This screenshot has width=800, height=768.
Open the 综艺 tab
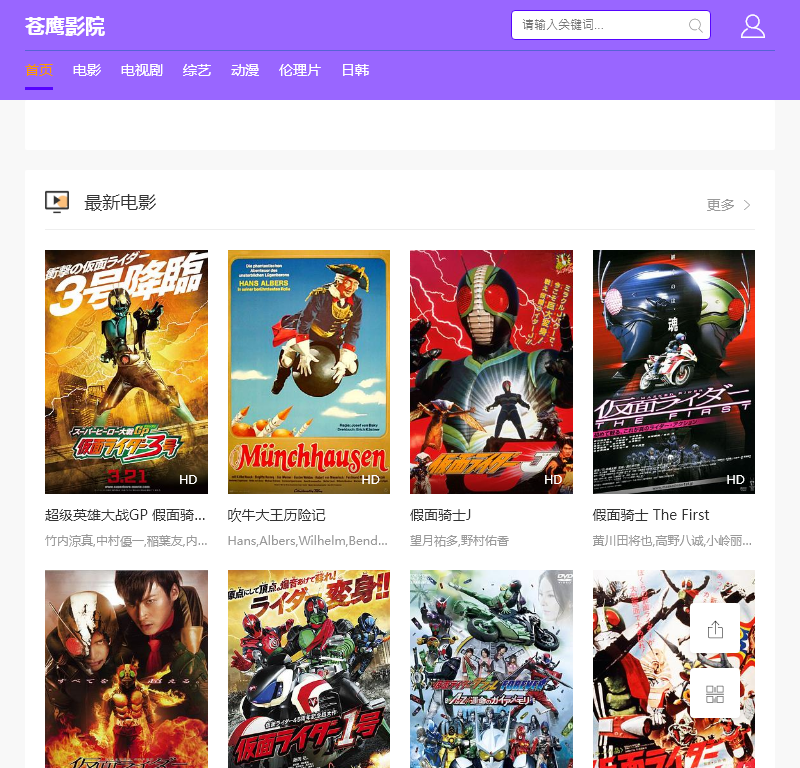[197, 70]
